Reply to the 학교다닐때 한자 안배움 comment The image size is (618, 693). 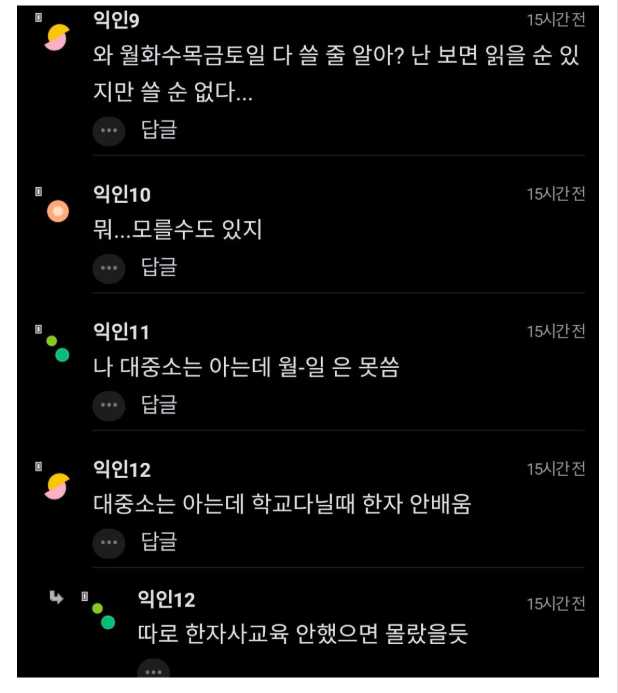pyautogui.click(x=158, y=543)
